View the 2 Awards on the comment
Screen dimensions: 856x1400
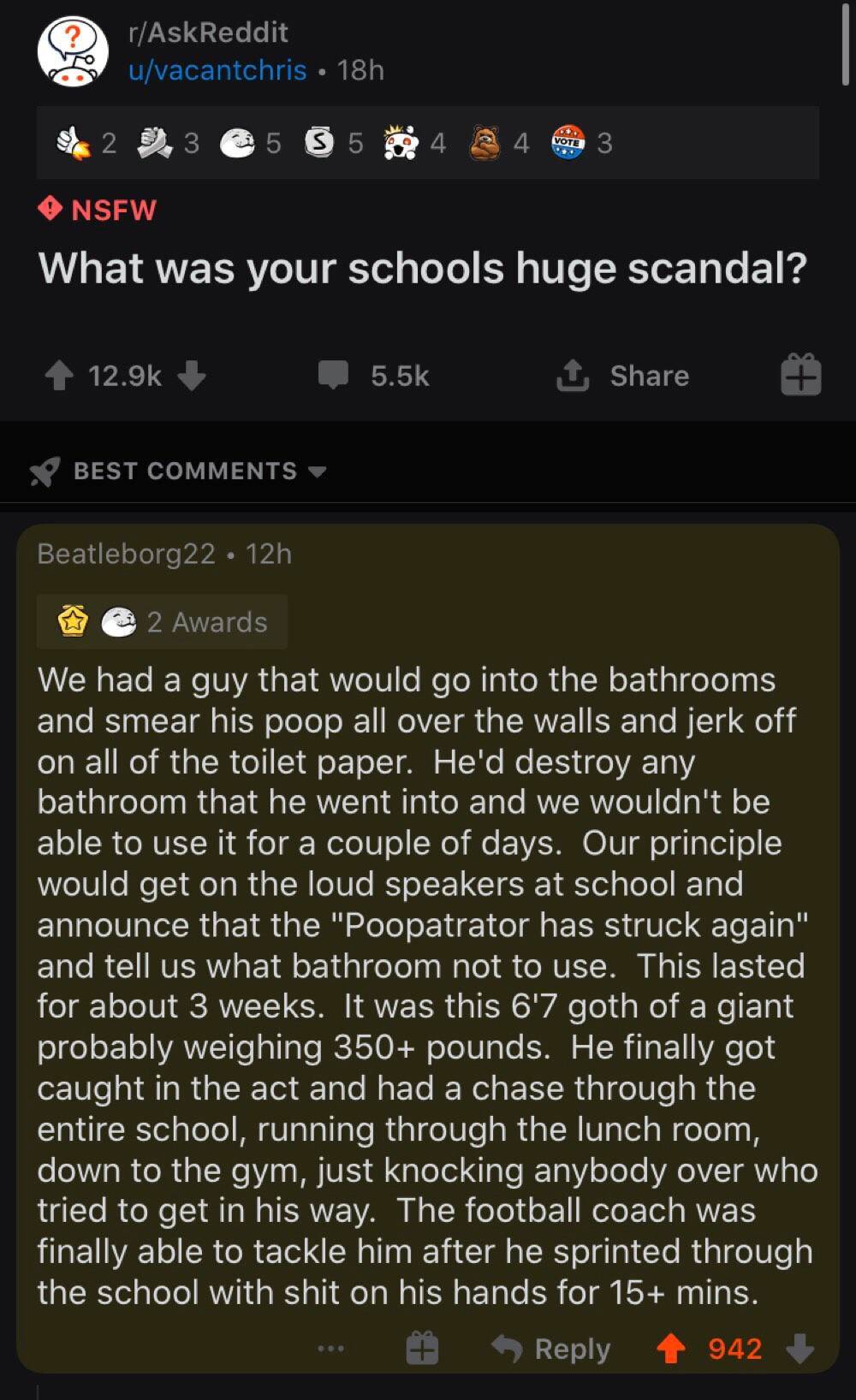[162, 622]
